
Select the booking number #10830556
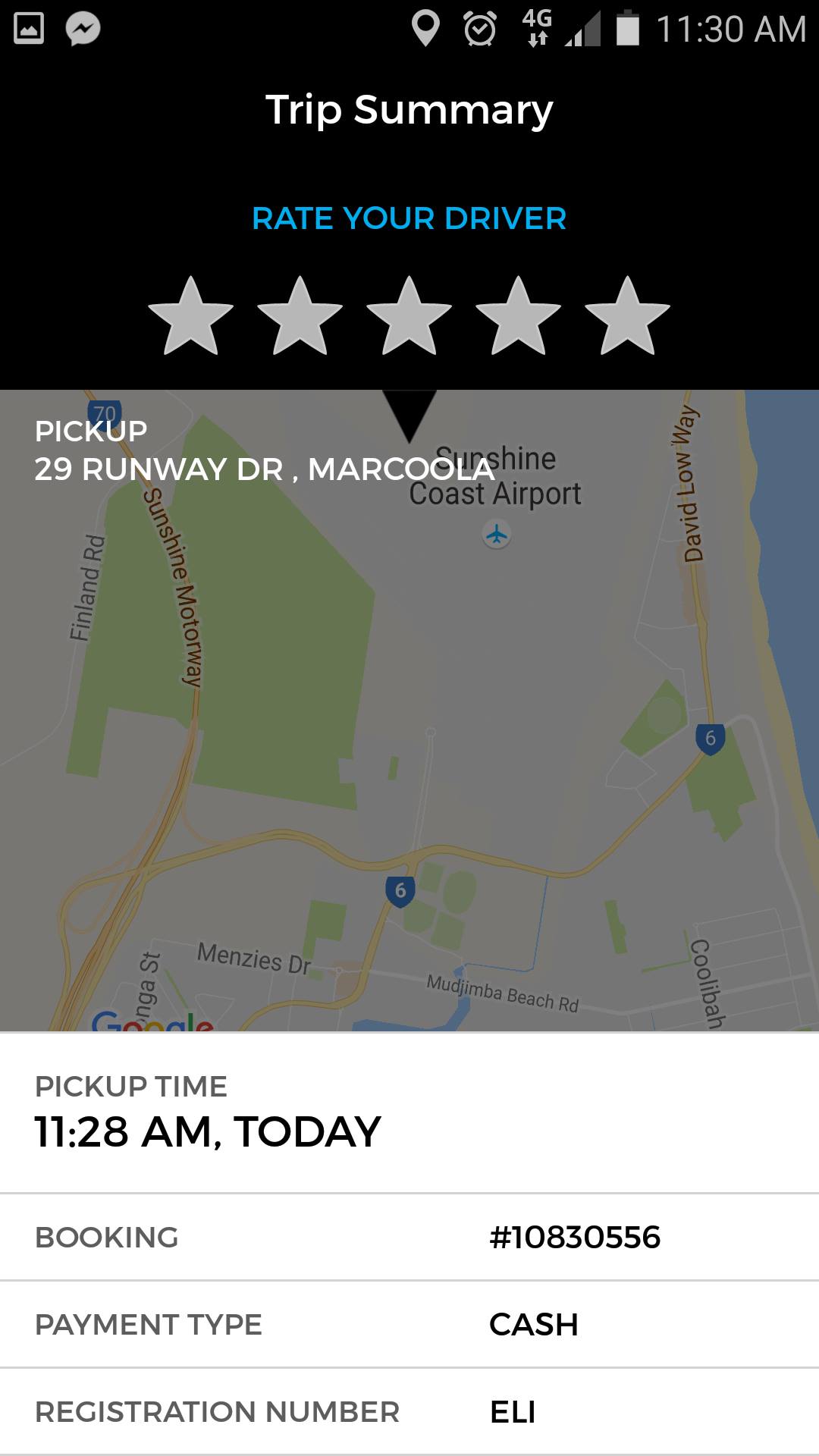575,1235
